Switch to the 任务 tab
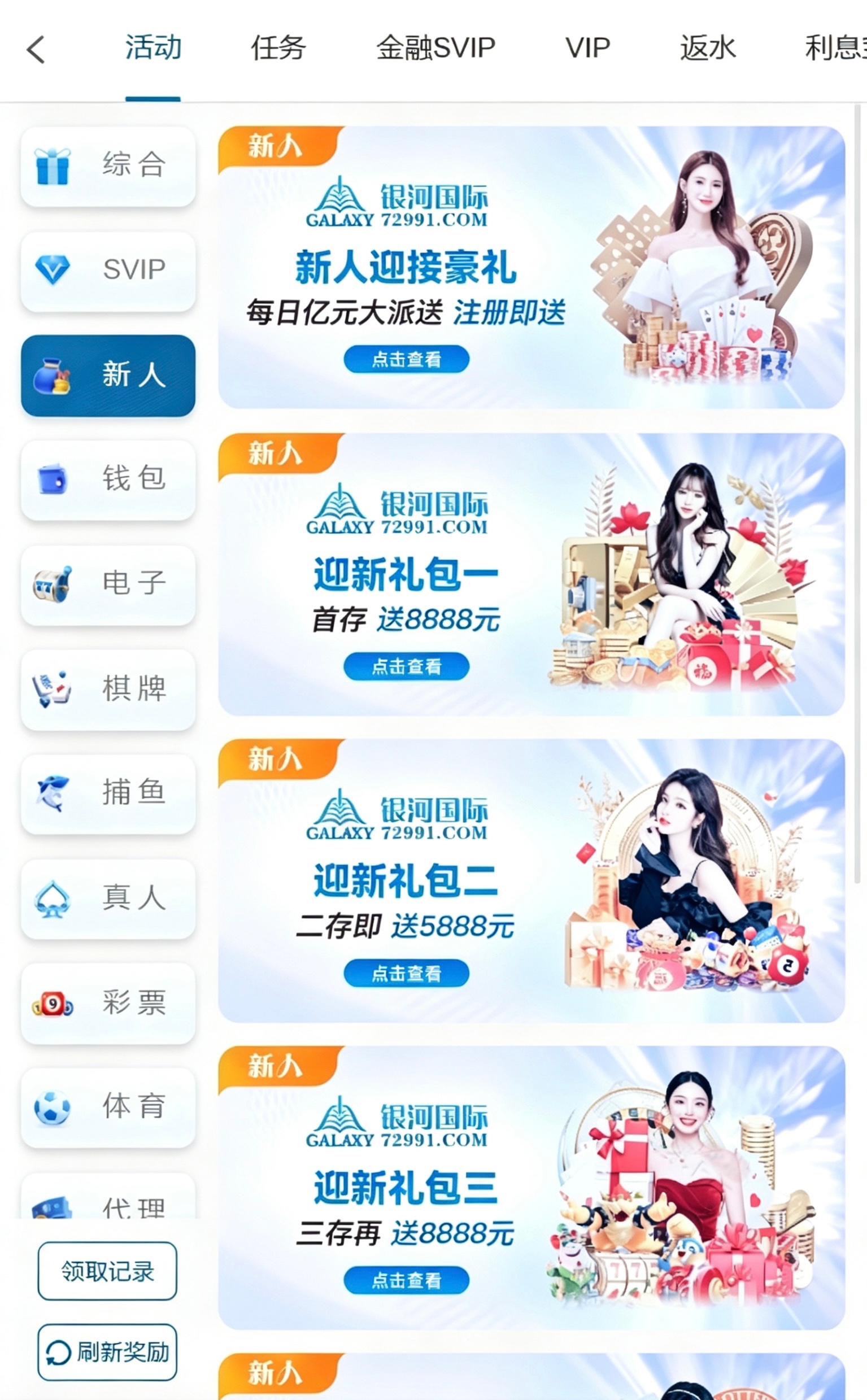The image size is (867, 1400). pyautogui.click(x=278, y=47)
